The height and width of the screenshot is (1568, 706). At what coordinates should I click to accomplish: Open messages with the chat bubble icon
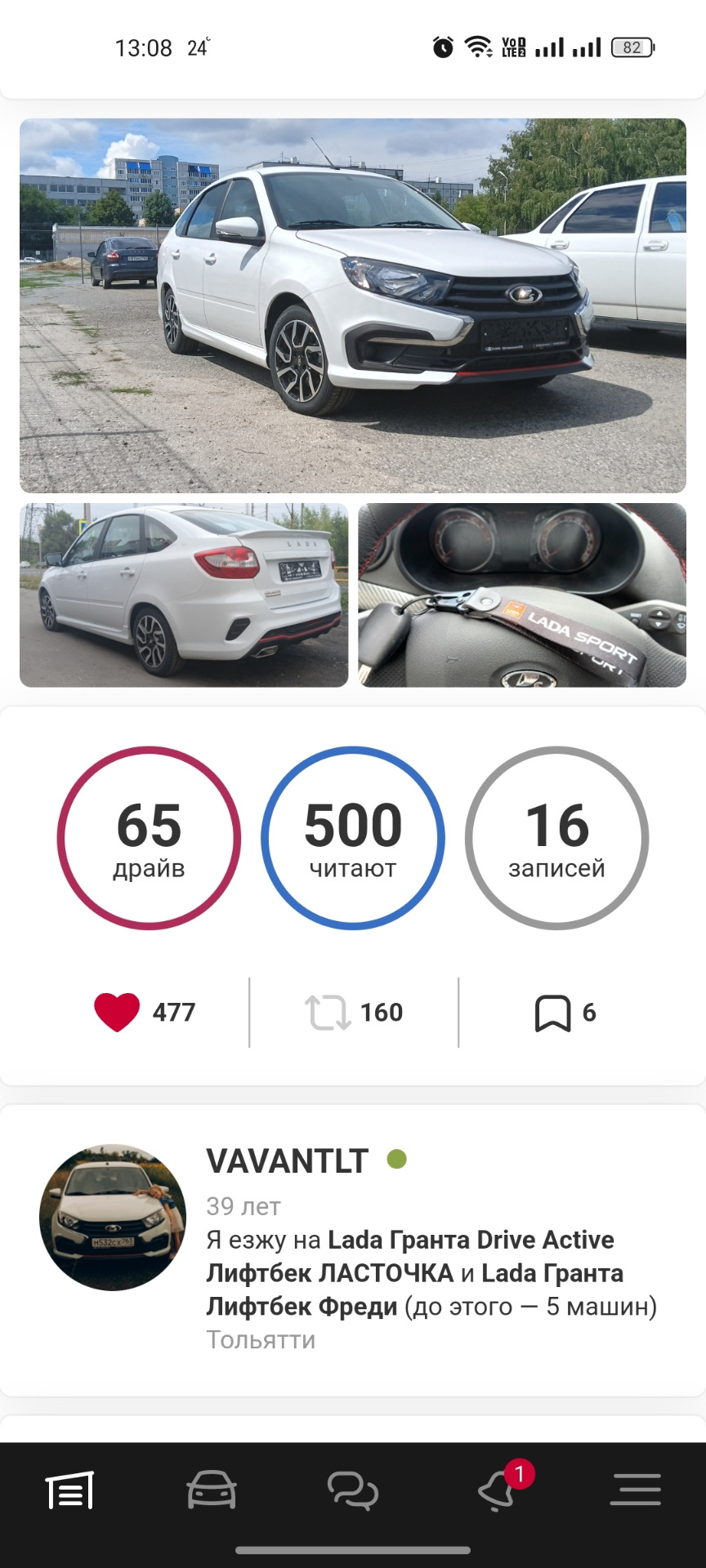coord(351,1488)
